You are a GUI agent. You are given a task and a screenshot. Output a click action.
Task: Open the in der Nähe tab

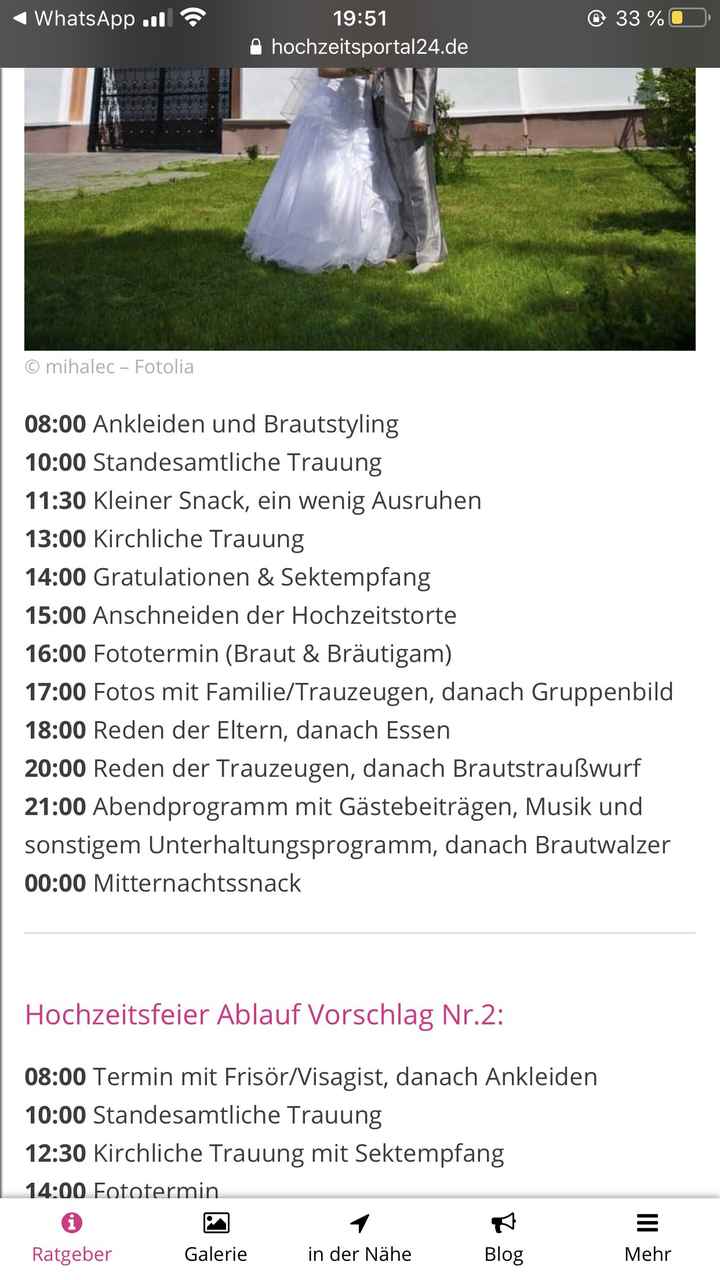360,1237
